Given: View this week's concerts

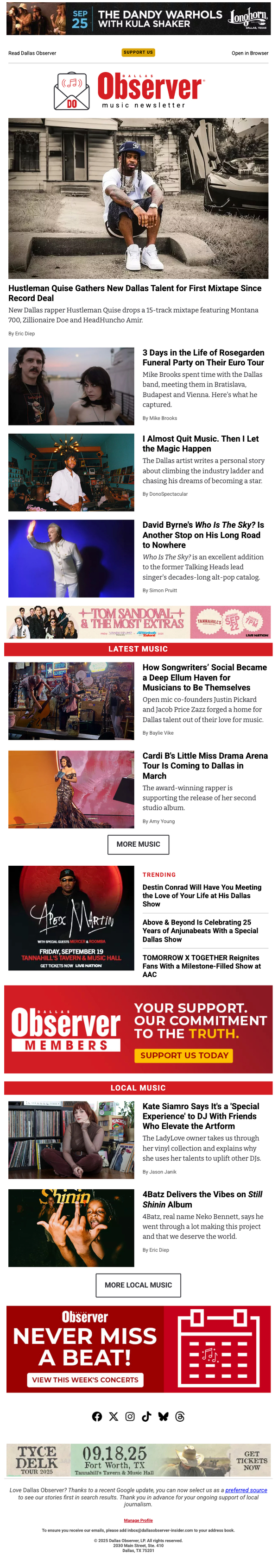Looking at the screenshot, I should (85, 1380).
